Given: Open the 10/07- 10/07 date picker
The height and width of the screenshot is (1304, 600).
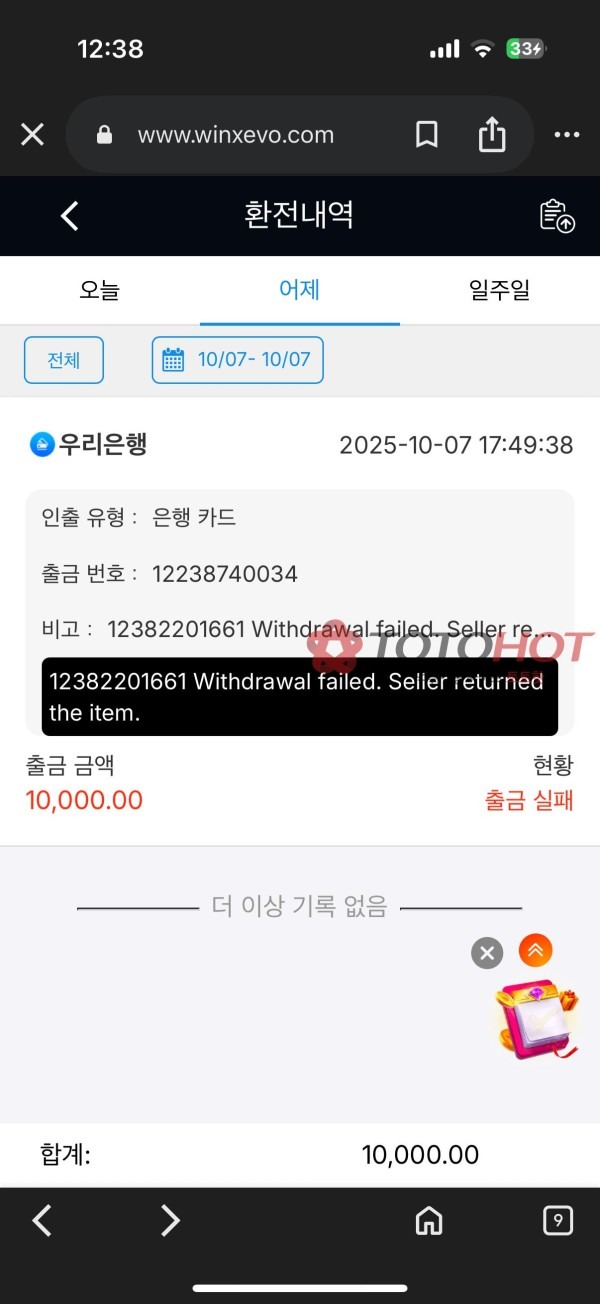Looking at the screenshot, I should coord(238,360).
